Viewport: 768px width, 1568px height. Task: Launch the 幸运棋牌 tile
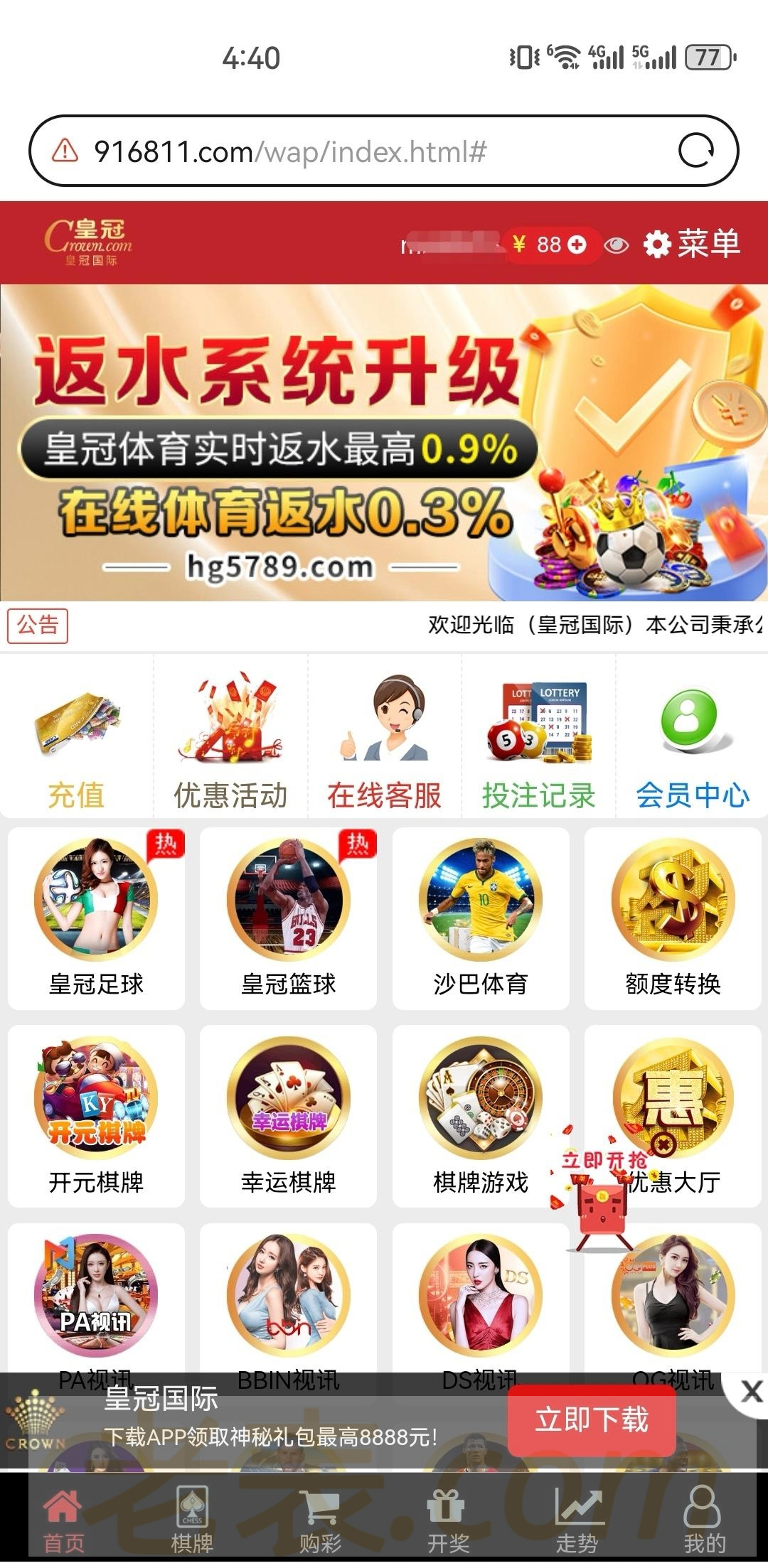(x=288, y=1115)
